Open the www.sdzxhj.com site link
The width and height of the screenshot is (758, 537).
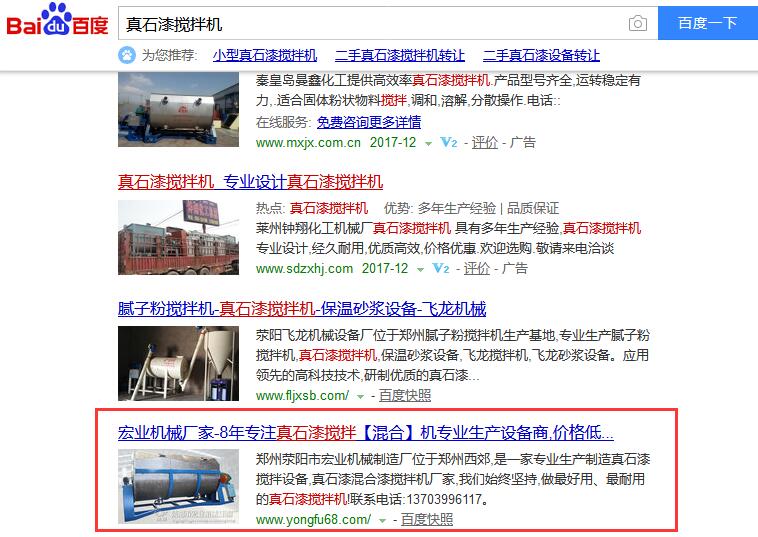click(304, 268)
